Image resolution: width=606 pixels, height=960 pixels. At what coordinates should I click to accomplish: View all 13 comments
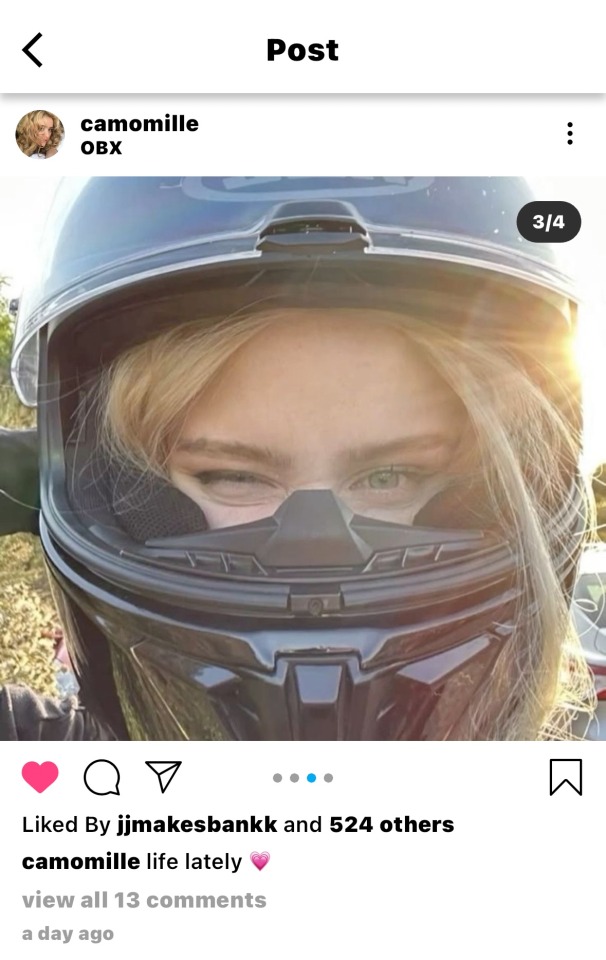[x=144, y=900]
